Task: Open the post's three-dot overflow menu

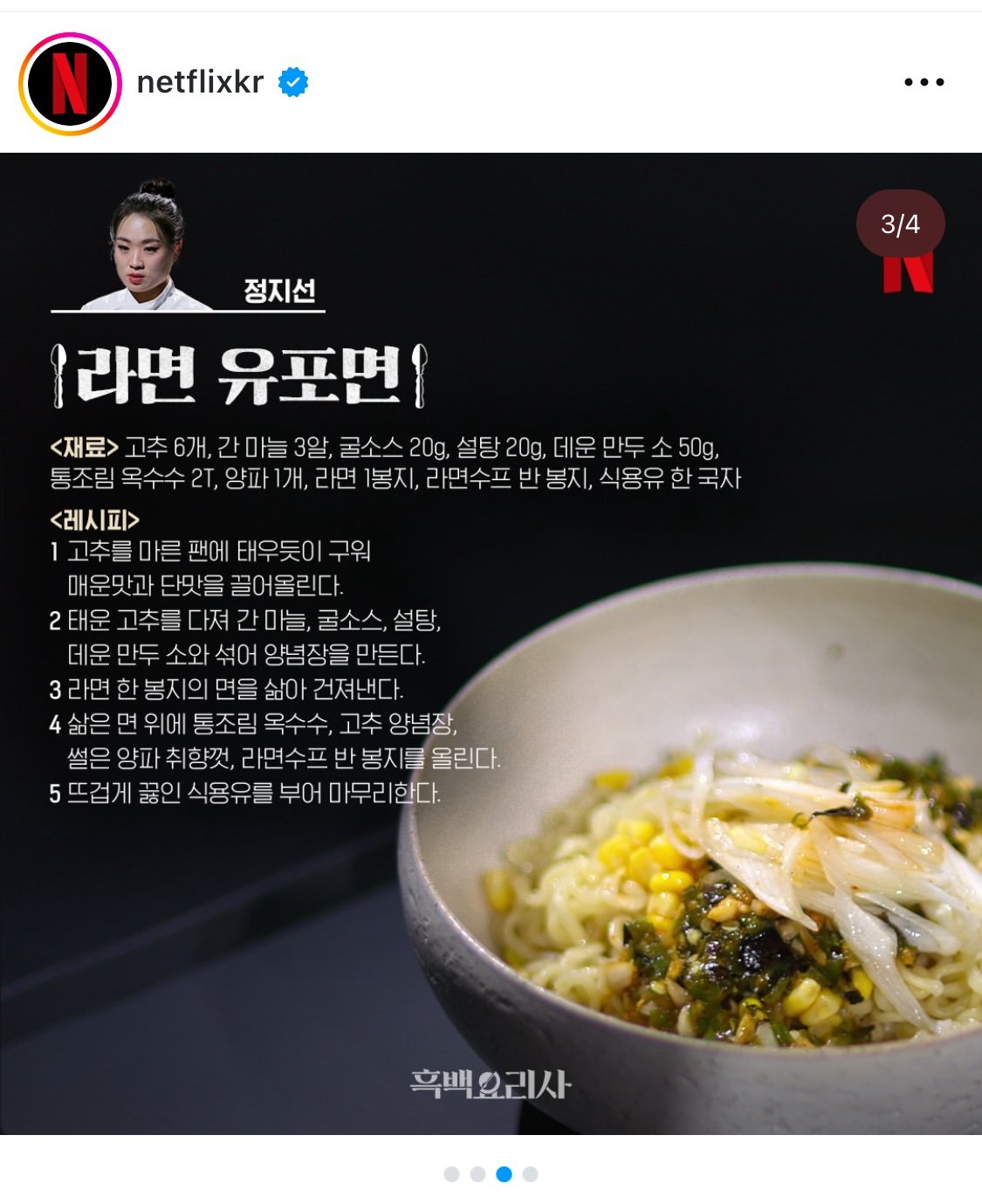Action: 924,82
